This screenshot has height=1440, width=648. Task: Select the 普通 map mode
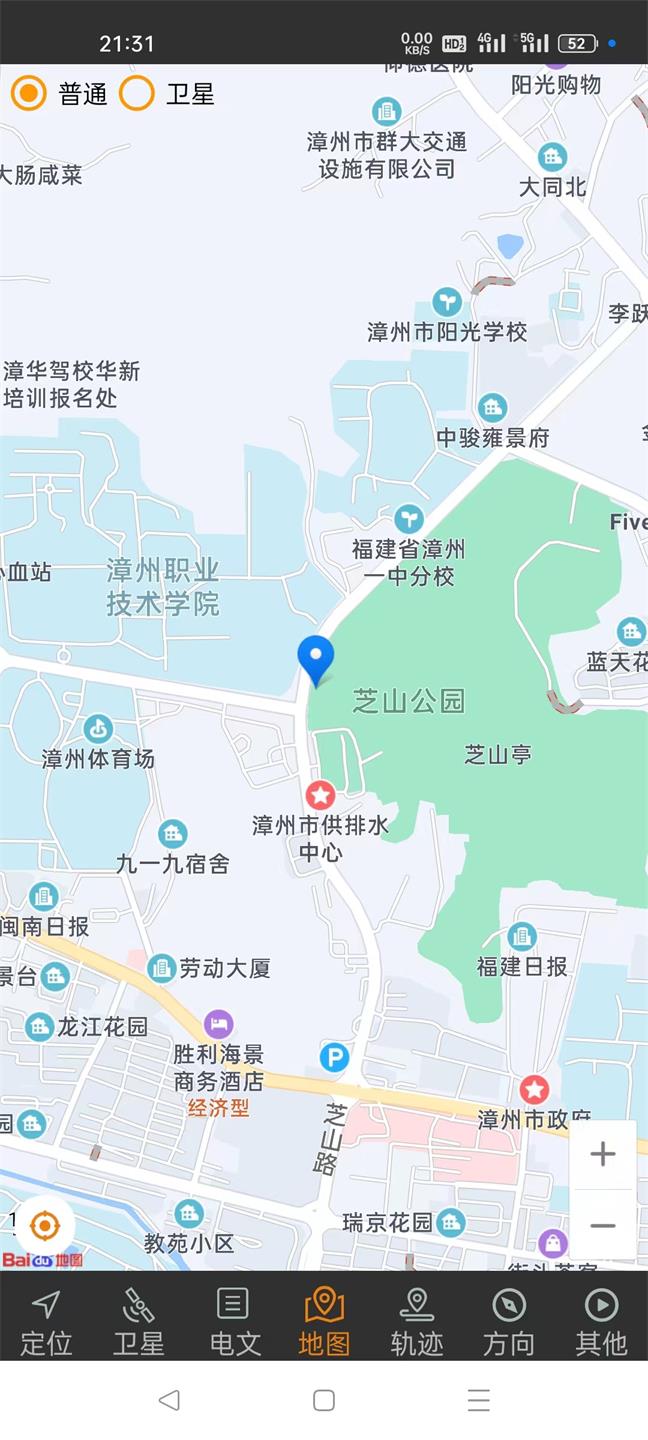click(x=29, y=94)
